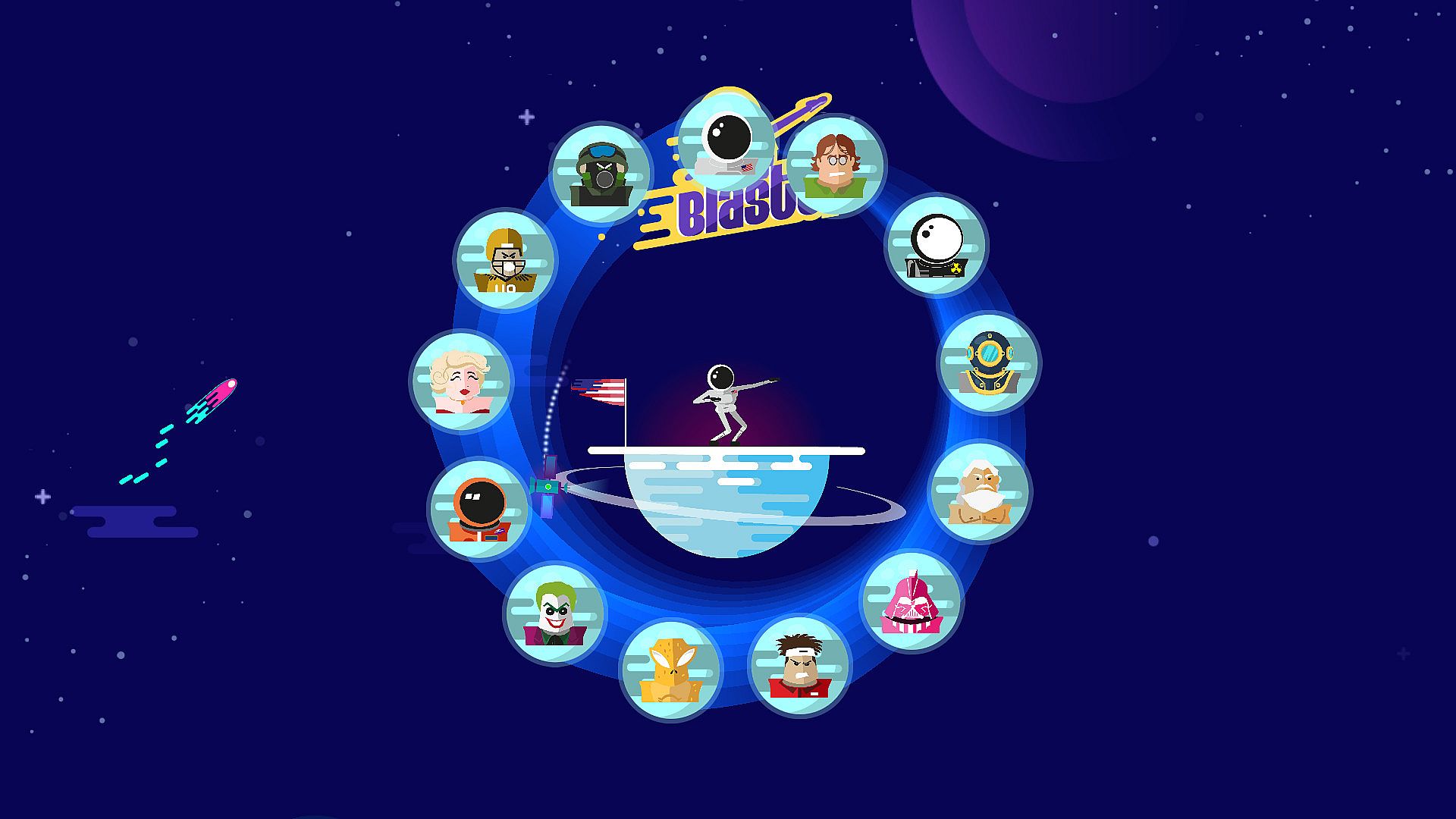The width and height of the screenshot is (1456, 819).
Task: Select the football player character
Action: point(505,261)
